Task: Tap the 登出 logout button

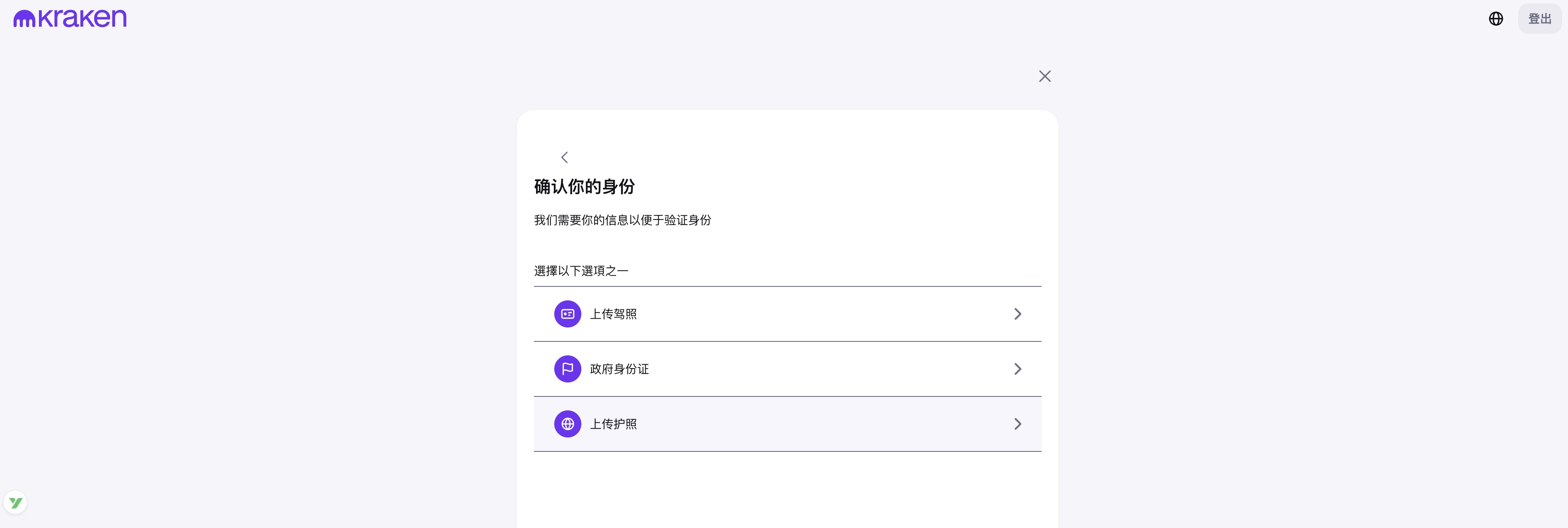Action: pyautogui.click(x=1539, y=19)
